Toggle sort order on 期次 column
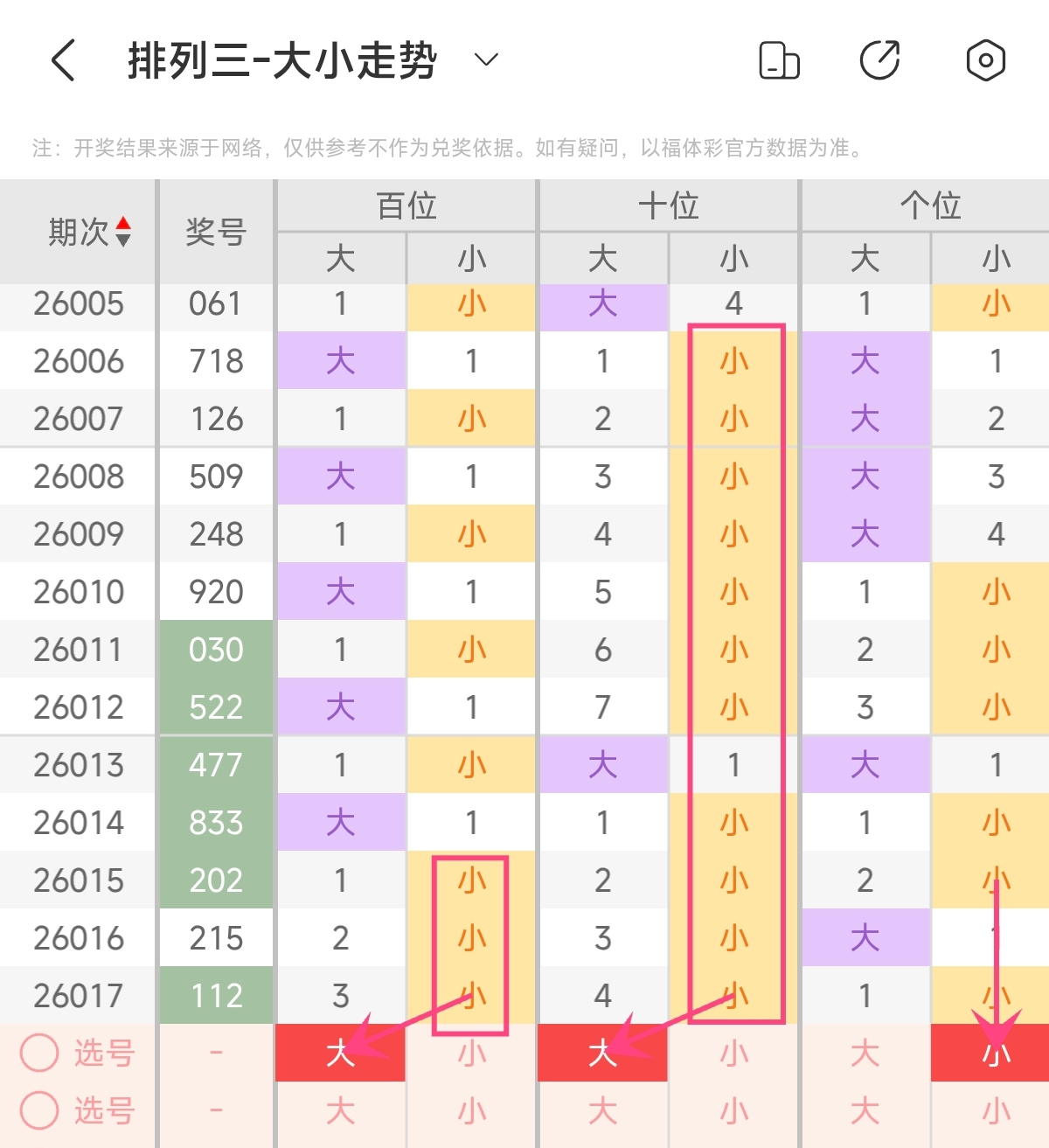The width and height of the screenshot is (1049, 1148). click(x=123, y=232)
